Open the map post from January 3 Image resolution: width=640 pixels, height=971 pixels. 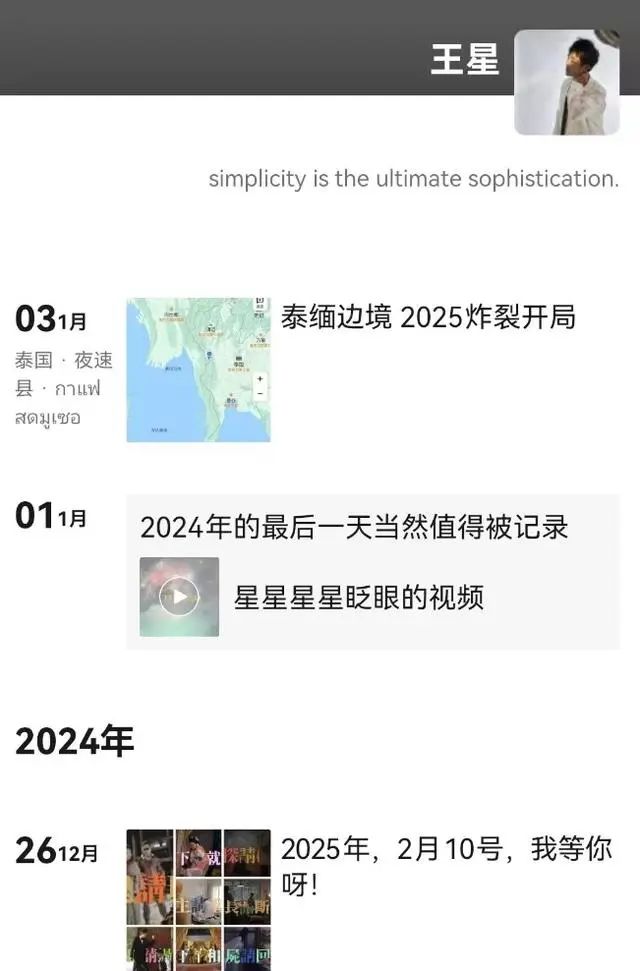pyautogui.click(x=198, y=369)
